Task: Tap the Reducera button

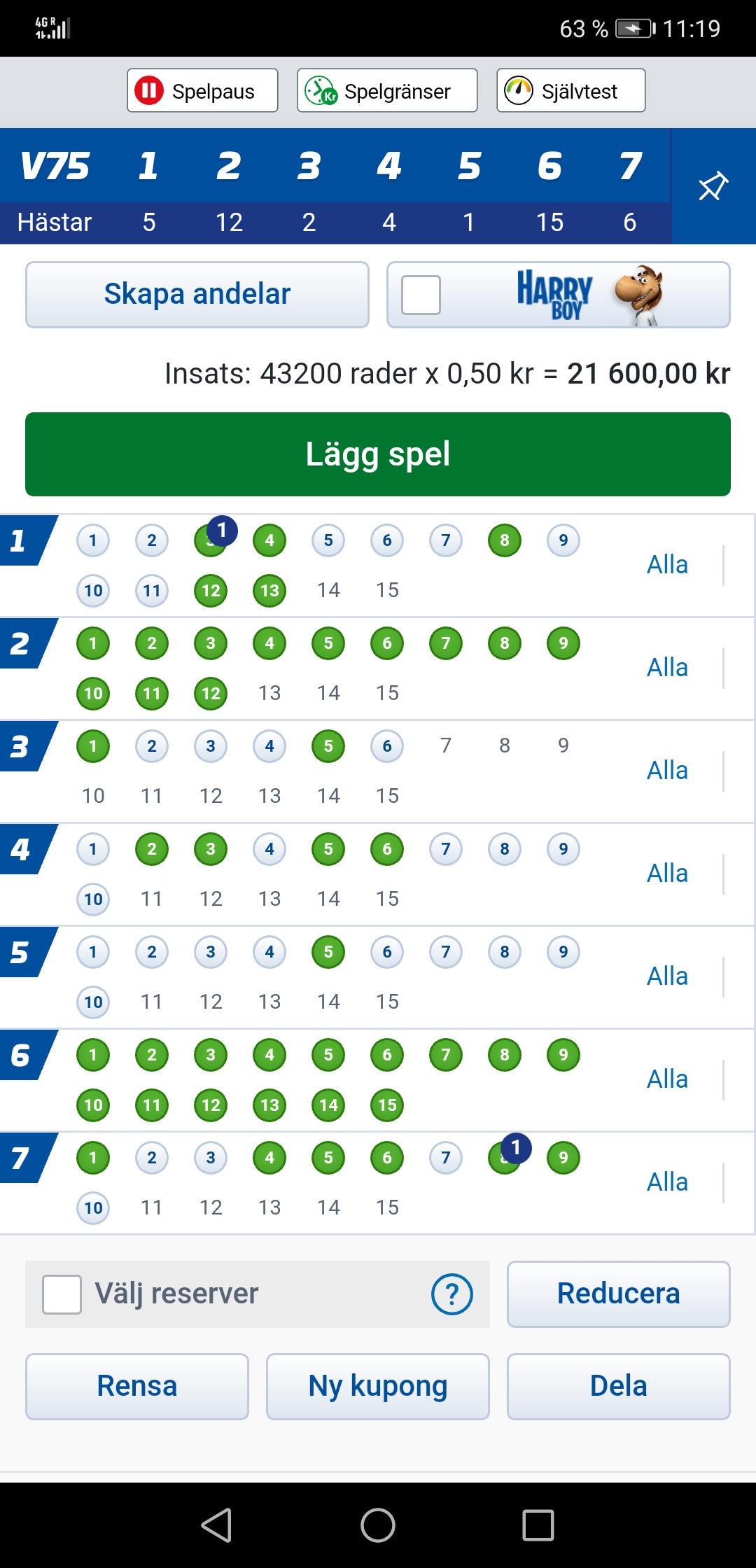Action: click(619, 1294)
